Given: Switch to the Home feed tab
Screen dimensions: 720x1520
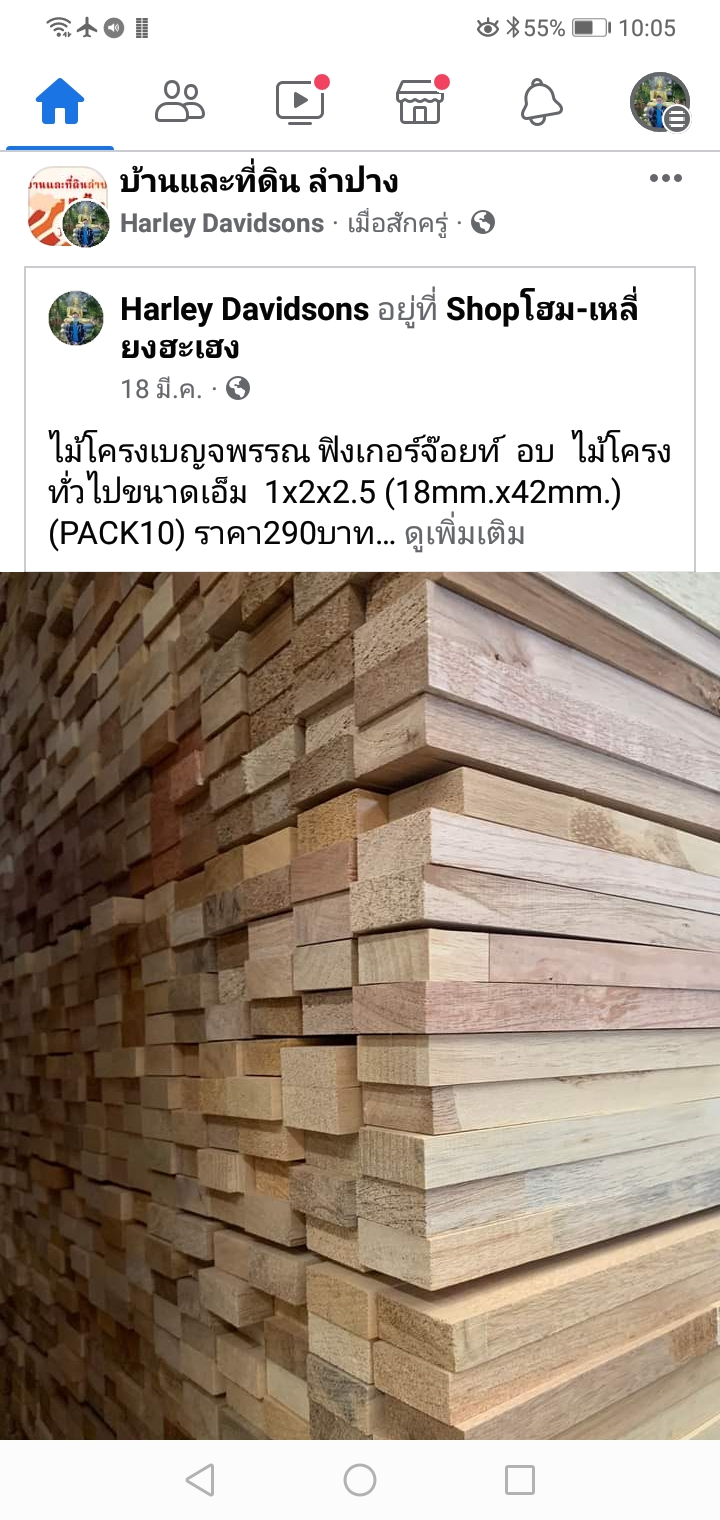Looking at the screenshot, I should (x=60, y=101).
